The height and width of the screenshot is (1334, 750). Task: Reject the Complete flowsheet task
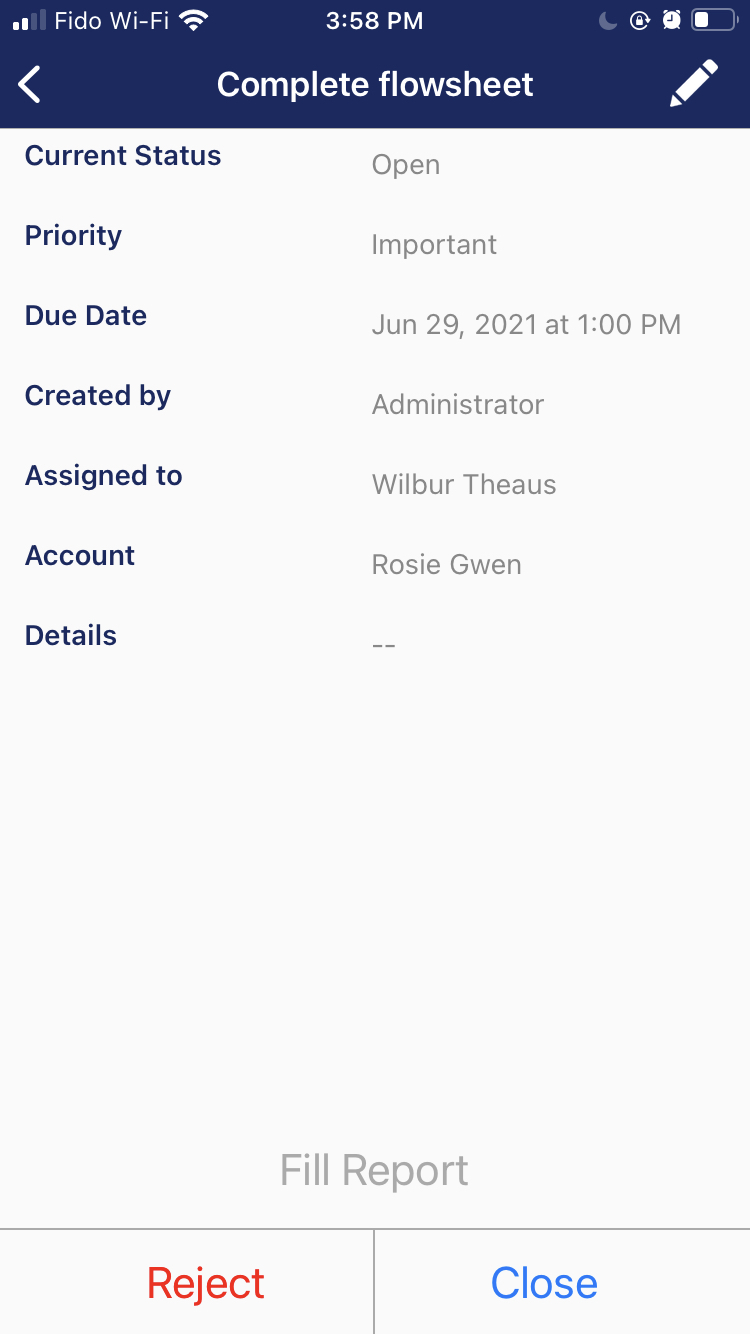point(206,1283)
